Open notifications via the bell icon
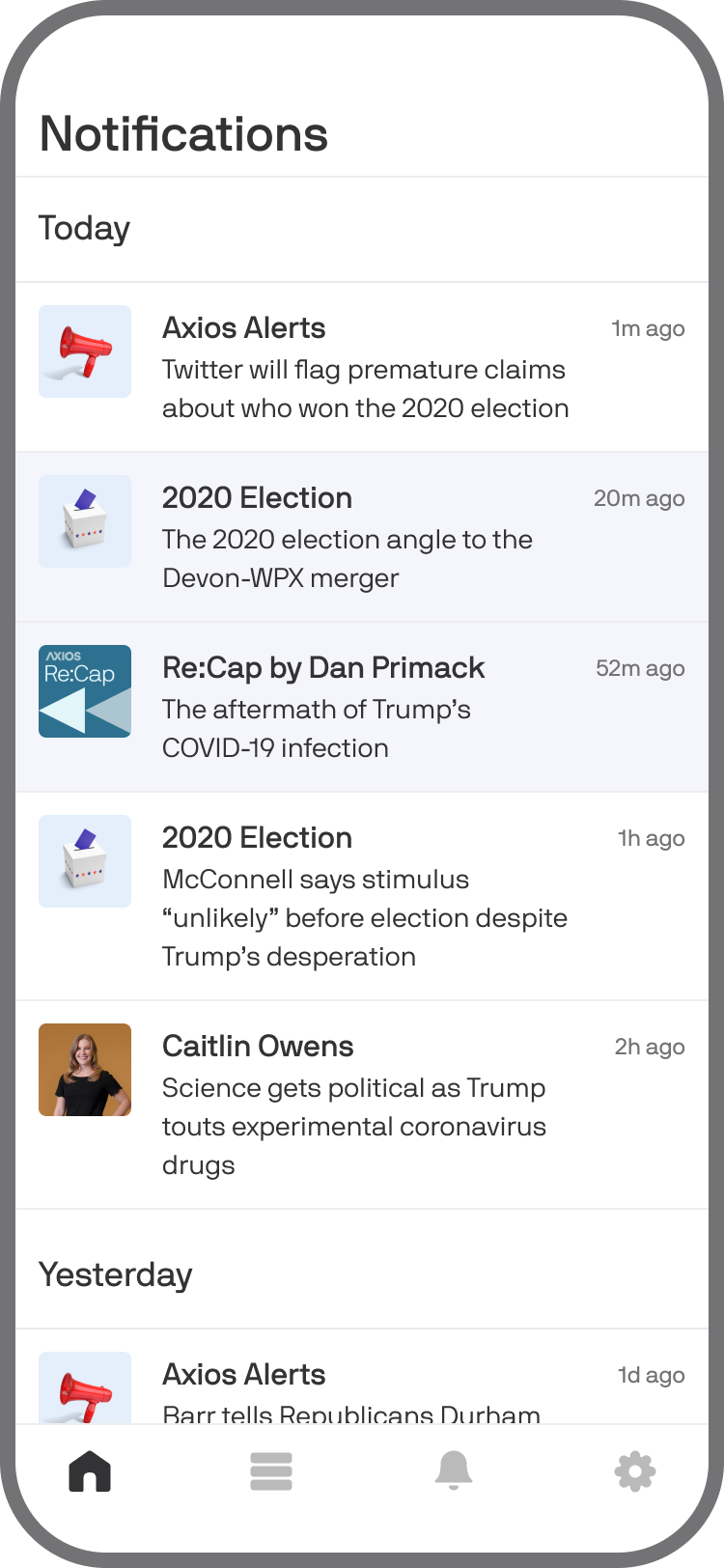 tap(453, 1470)
